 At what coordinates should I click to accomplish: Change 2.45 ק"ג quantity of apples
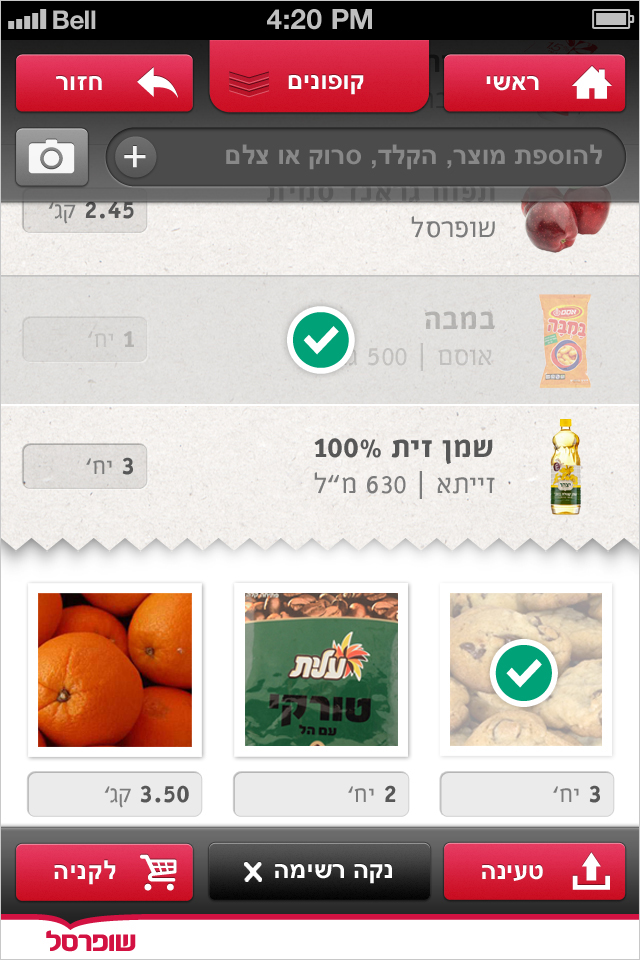[85, 211]
